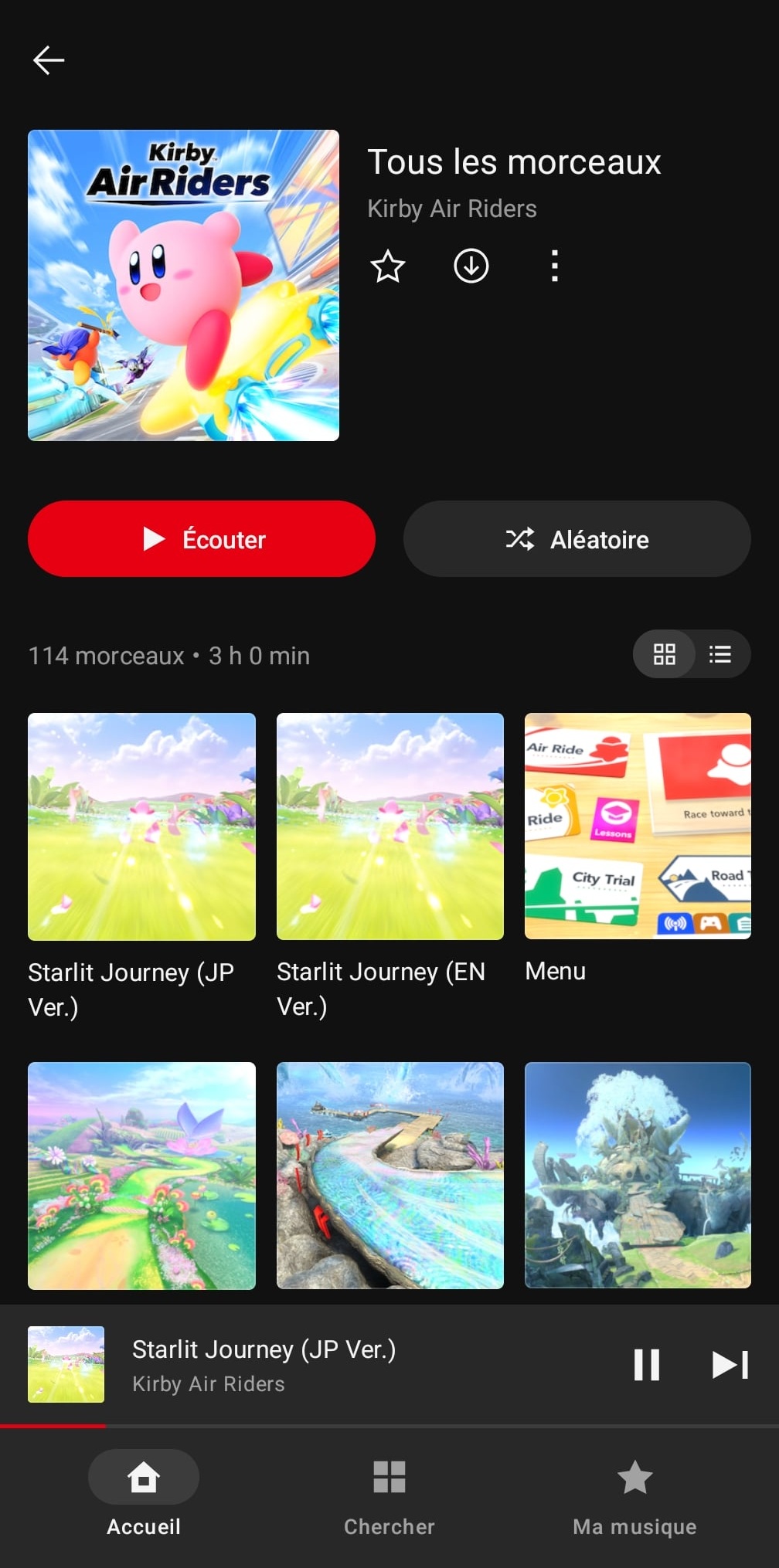
Task: Open the Menu track tile
Action: (638, 826)
